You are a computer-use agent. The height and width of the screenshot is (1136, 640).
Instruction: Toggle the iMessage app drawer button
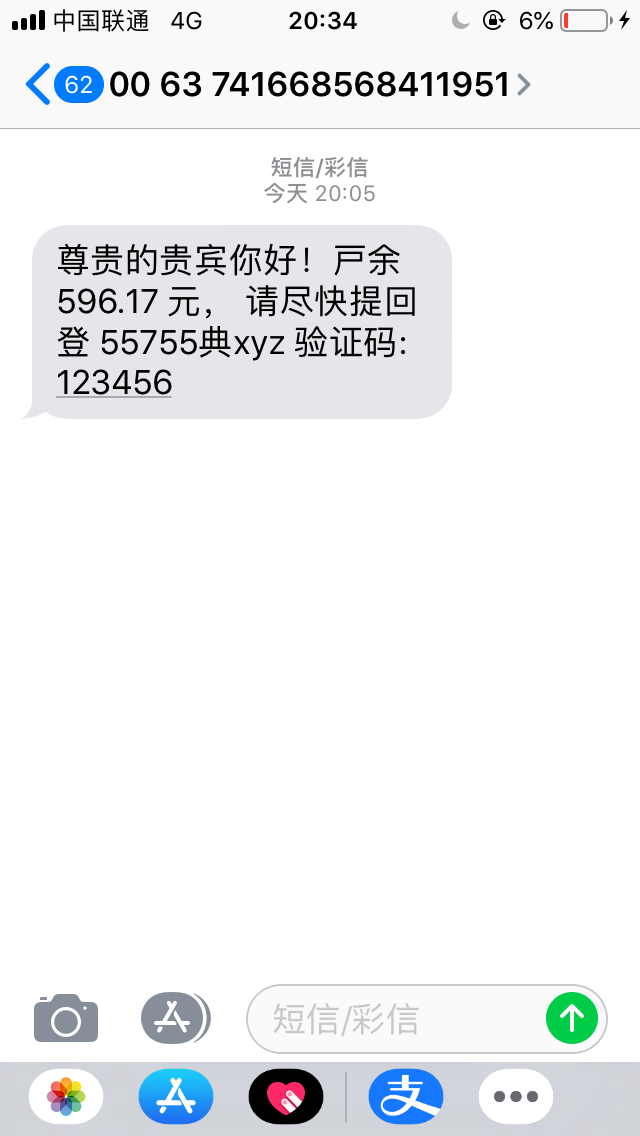(174, 1019)
